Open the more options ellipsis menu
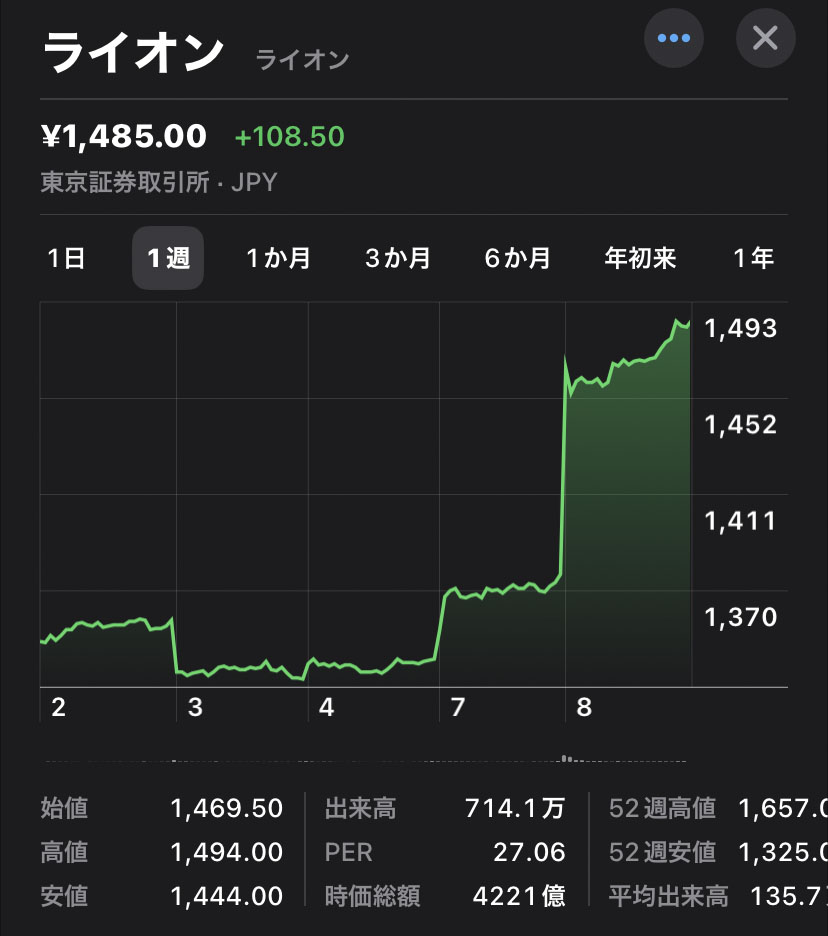The image size is (828, 936). (x=673, y=38)
